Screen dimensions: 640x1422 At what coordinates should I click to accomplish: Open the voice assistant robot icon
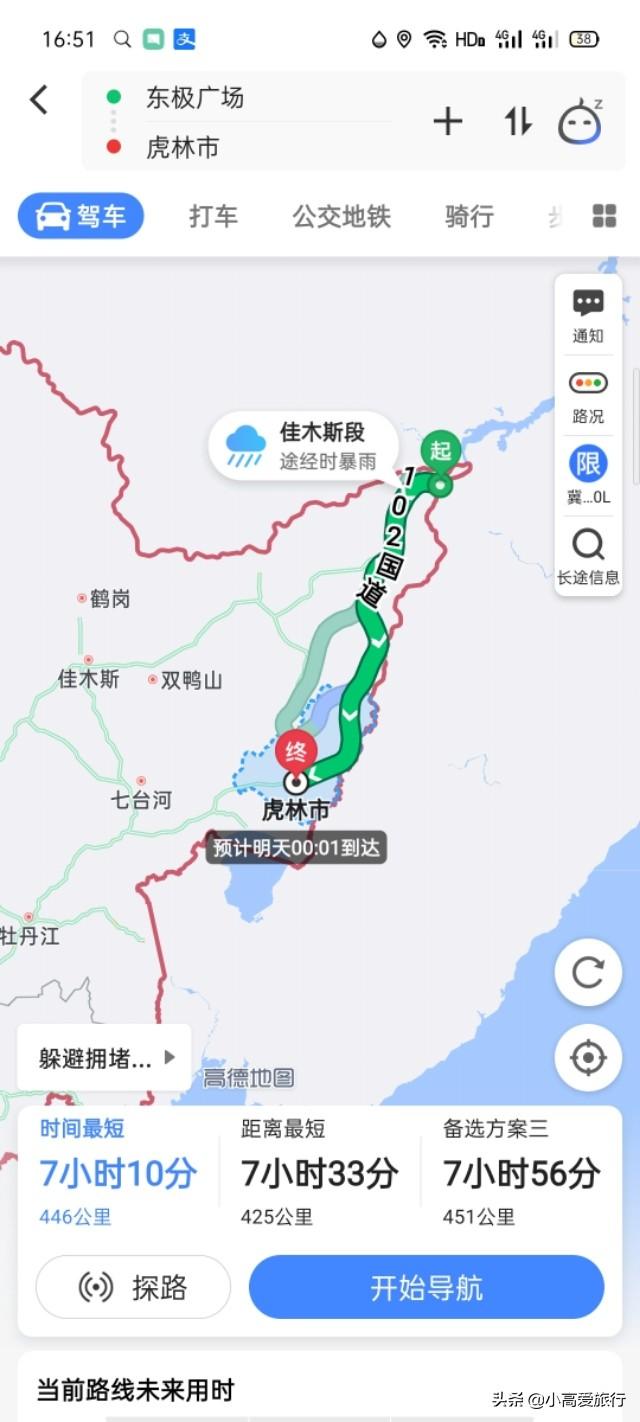[x=580, y=122]
